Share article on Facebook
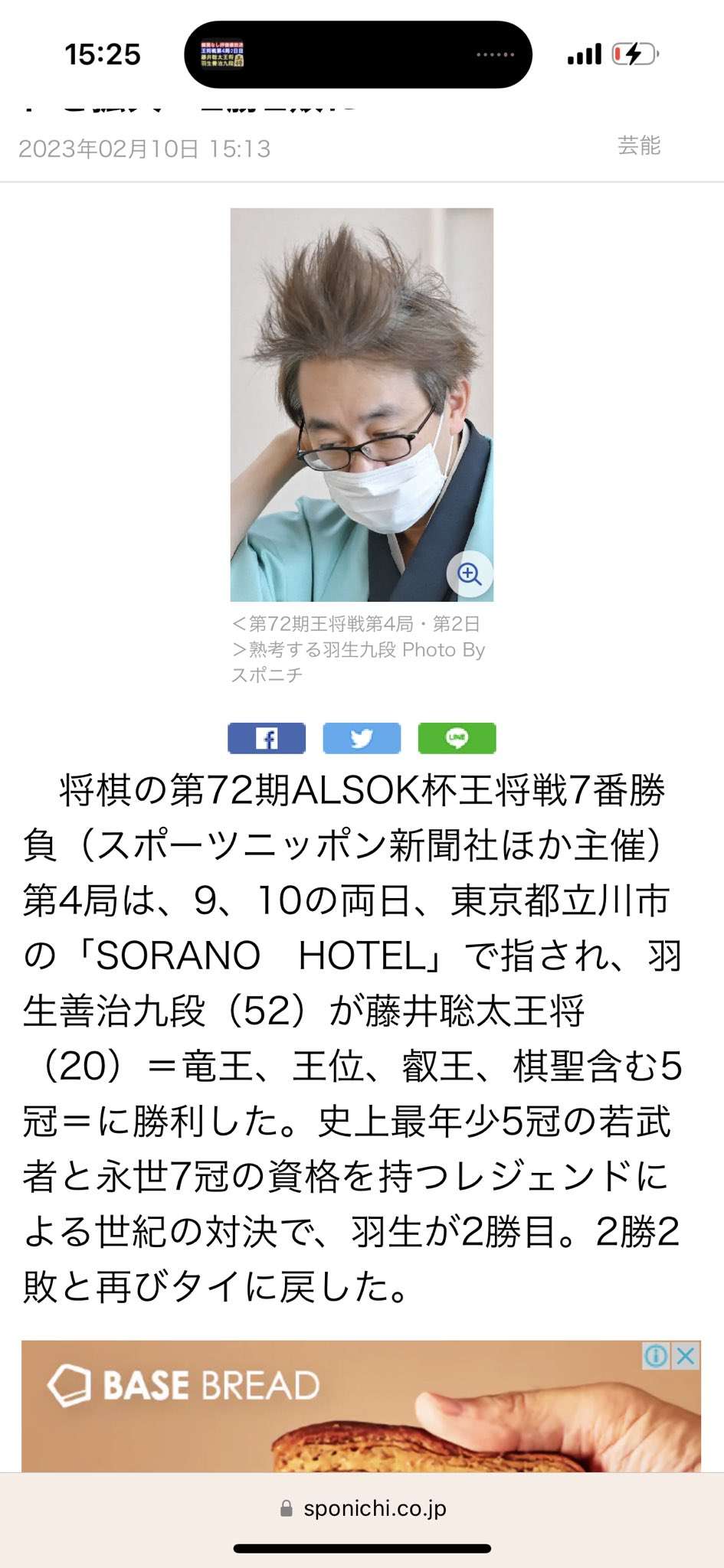Viewport: 724px width, 1568px height. (x=267, y=738)
